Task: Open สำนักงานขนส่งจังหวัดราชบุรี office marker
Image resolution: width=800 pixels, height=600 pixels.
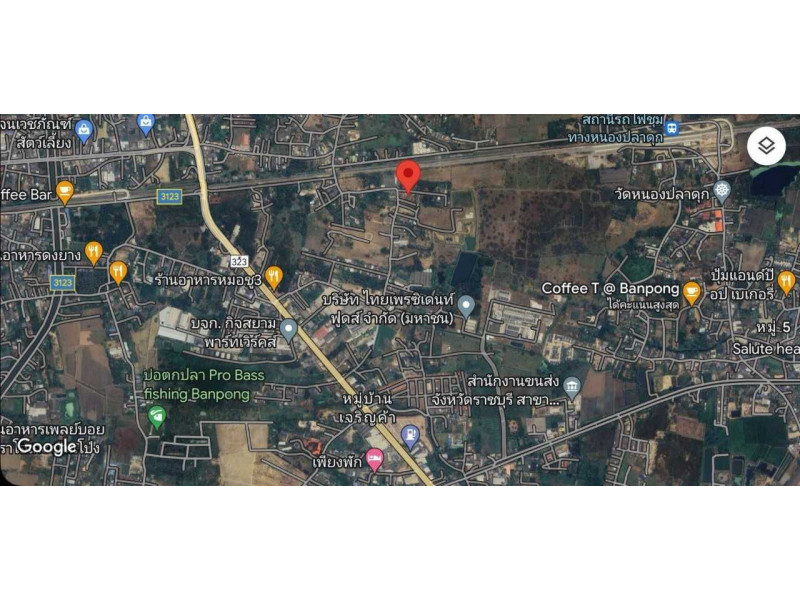Action: point(571,387)
